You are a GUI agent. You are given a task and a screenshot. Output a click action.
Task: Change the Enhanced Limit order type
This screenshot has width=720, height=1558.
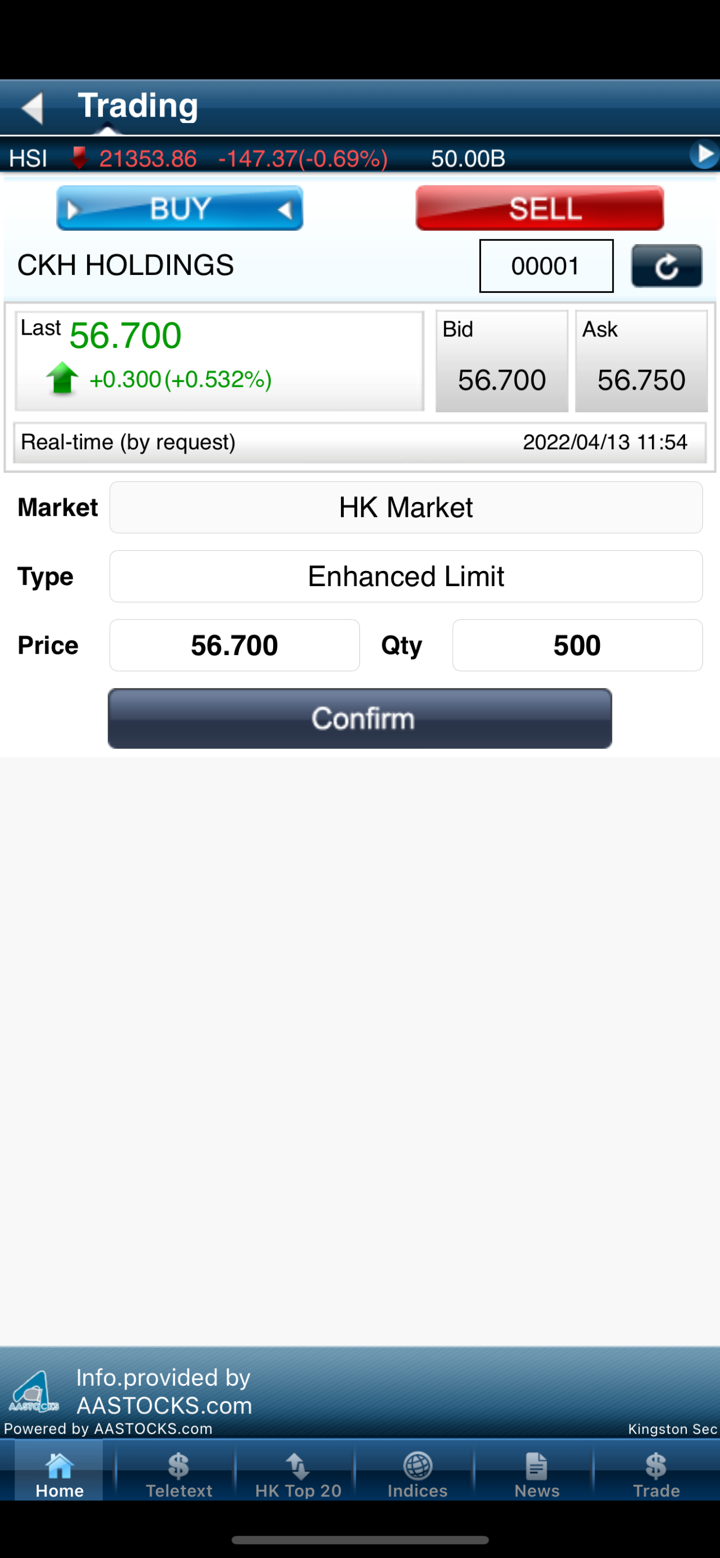(406, 577)
